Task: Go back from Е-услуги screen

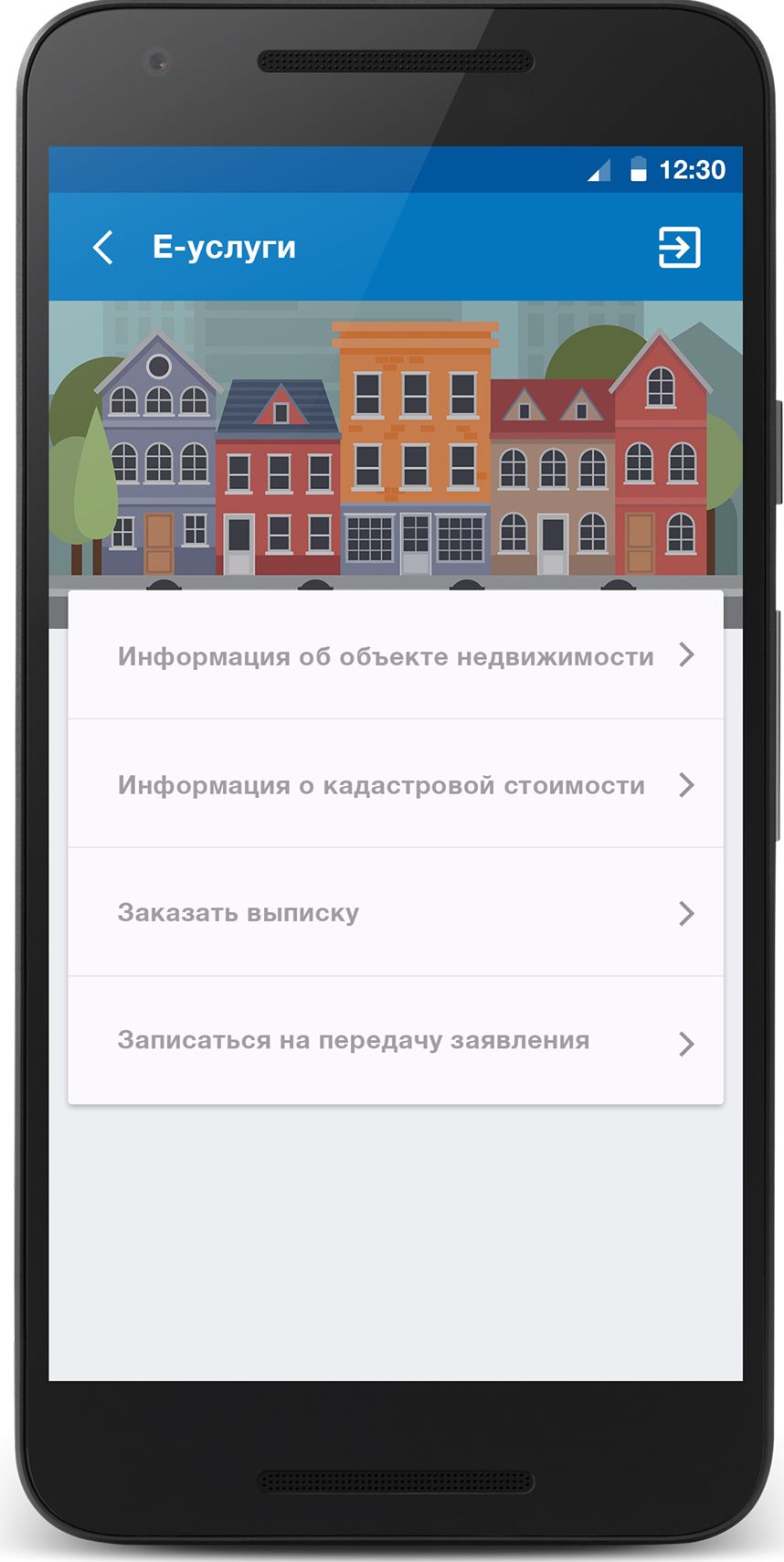Action: [x=103, y=247]
